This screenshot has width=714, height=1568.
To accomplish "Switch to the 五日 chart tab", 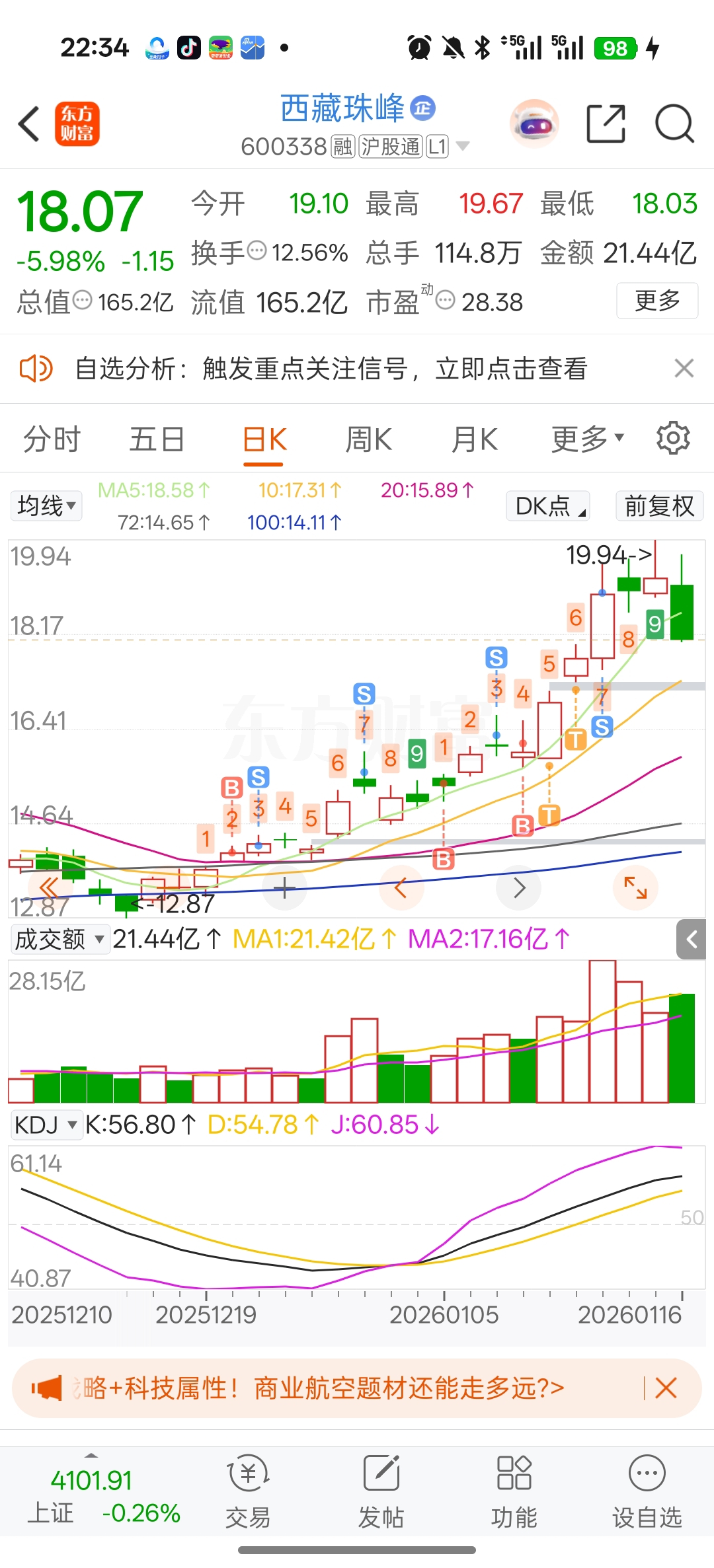I will [x=157, y=439].
